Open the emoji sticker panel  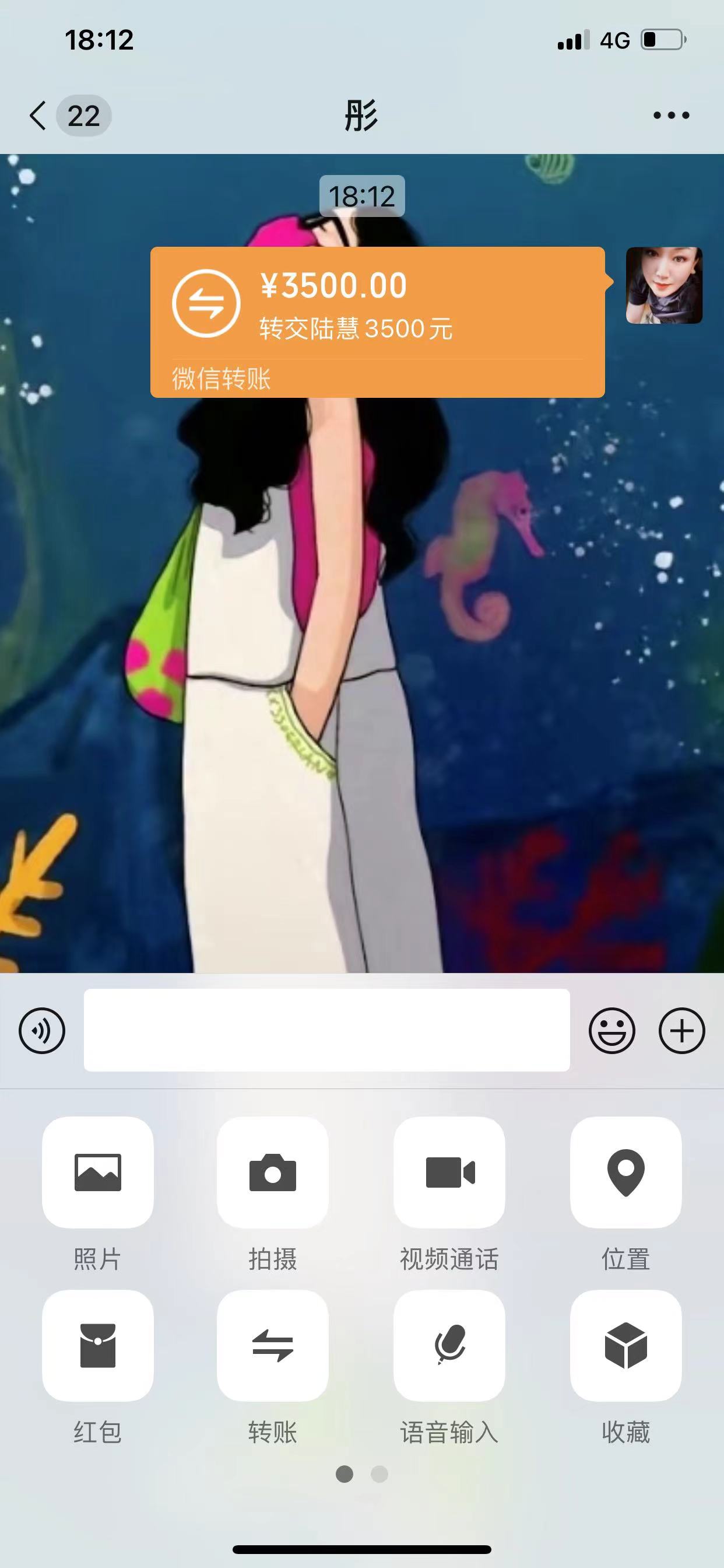click(611, 1030)
